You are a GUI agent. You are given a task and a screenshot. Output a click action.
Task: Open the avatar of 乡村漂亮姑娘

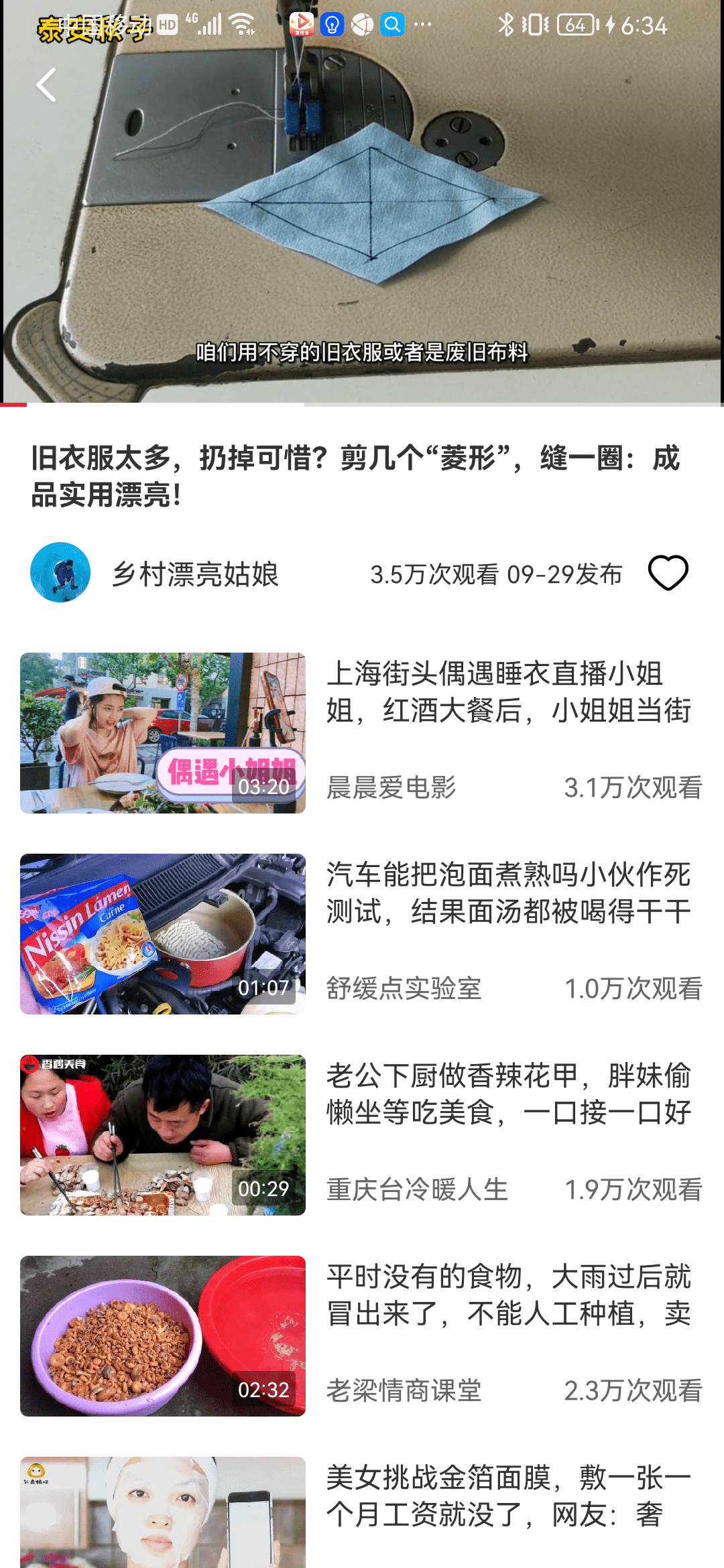click(x=60, y=574)
